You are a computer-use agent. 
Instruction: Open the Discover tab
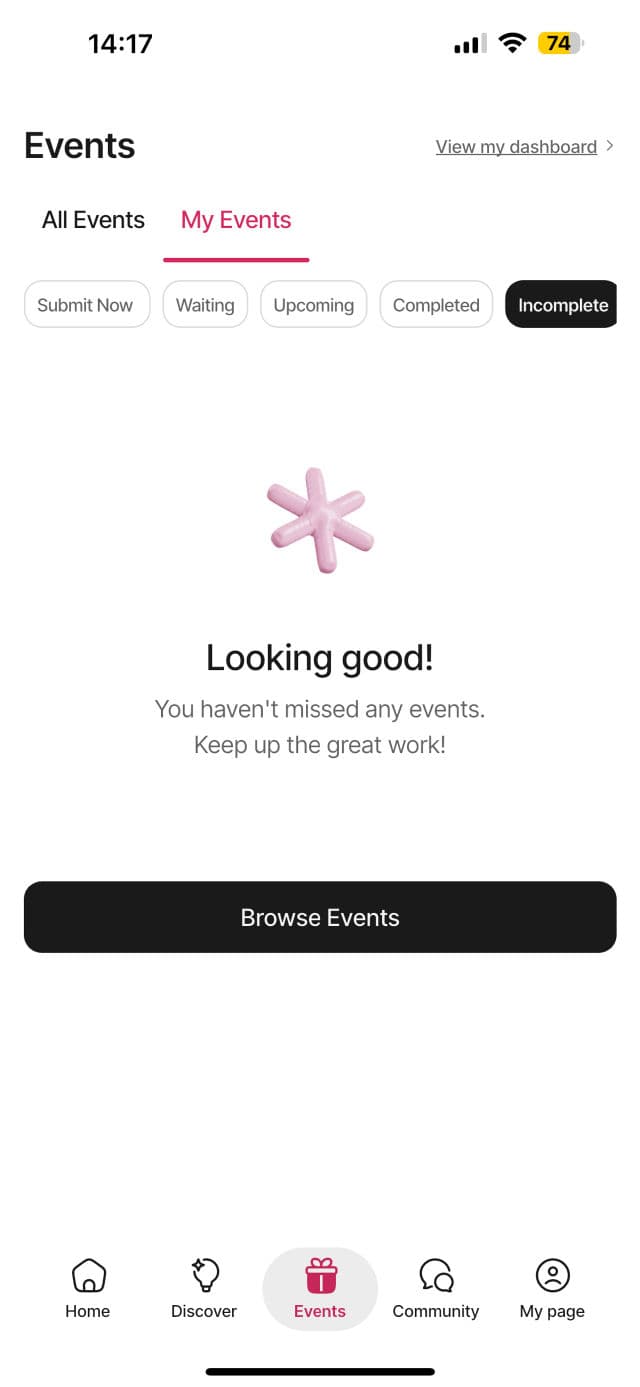pos(204,1288)
